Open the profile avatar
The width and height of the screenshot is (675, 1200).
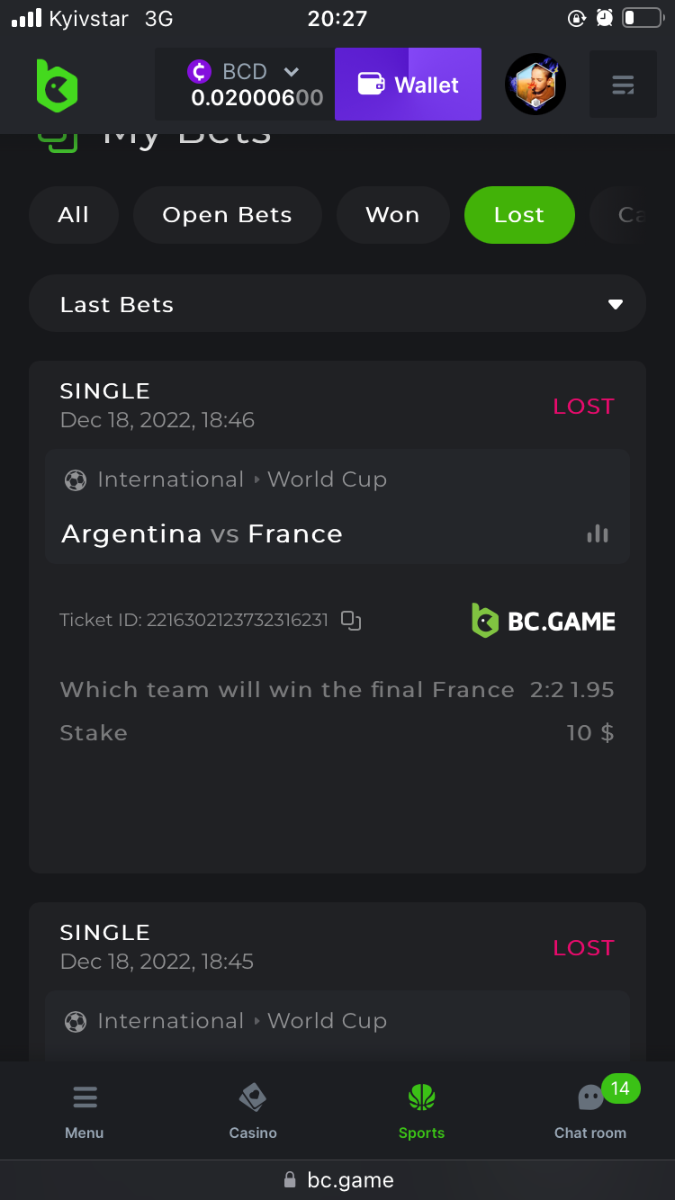coord(535,85)
